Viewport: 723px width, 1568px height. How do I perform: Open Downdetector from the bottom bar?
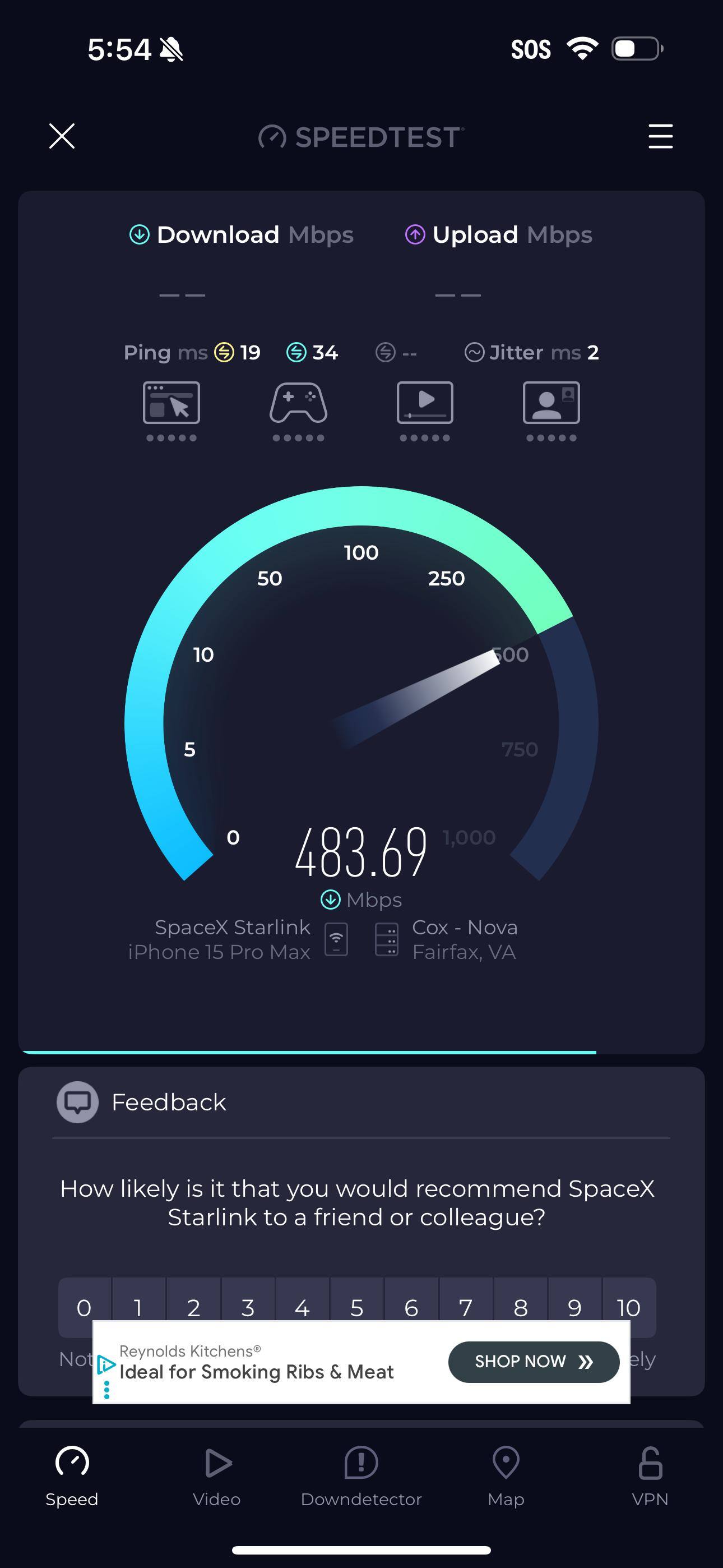click(361, 1468)
